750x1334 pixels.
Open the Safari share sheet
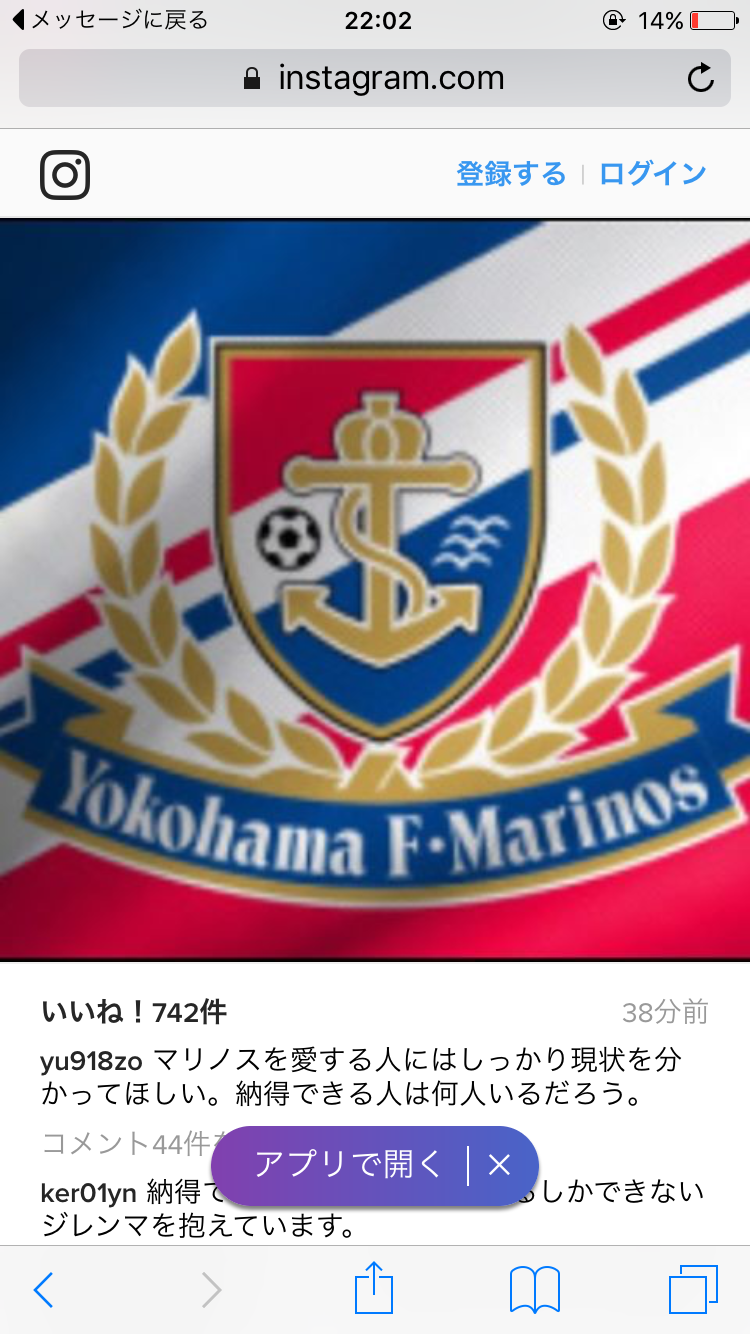pyautogui.click(x=375, y=1288)
